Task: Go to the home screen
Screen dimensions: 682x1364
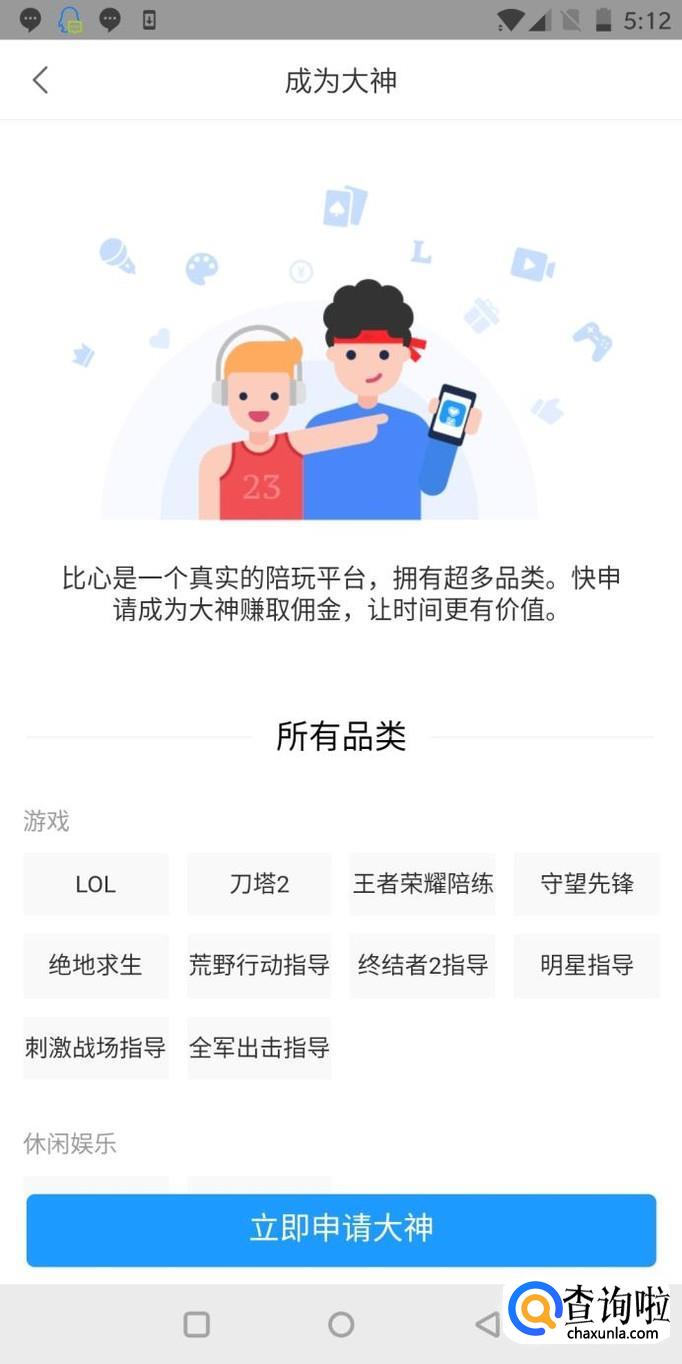Action: [341, 1324]
